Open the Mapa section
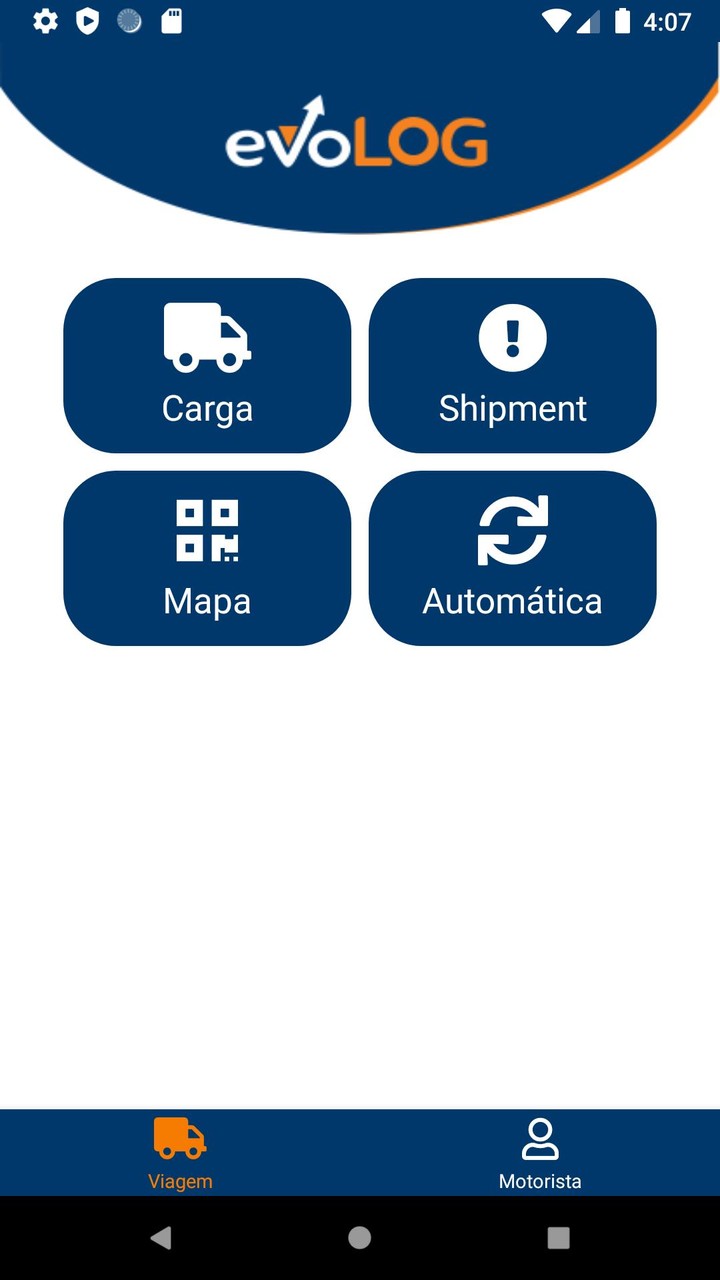The height and width of the screenshot is (1280, 720). [x=207, y=556]
